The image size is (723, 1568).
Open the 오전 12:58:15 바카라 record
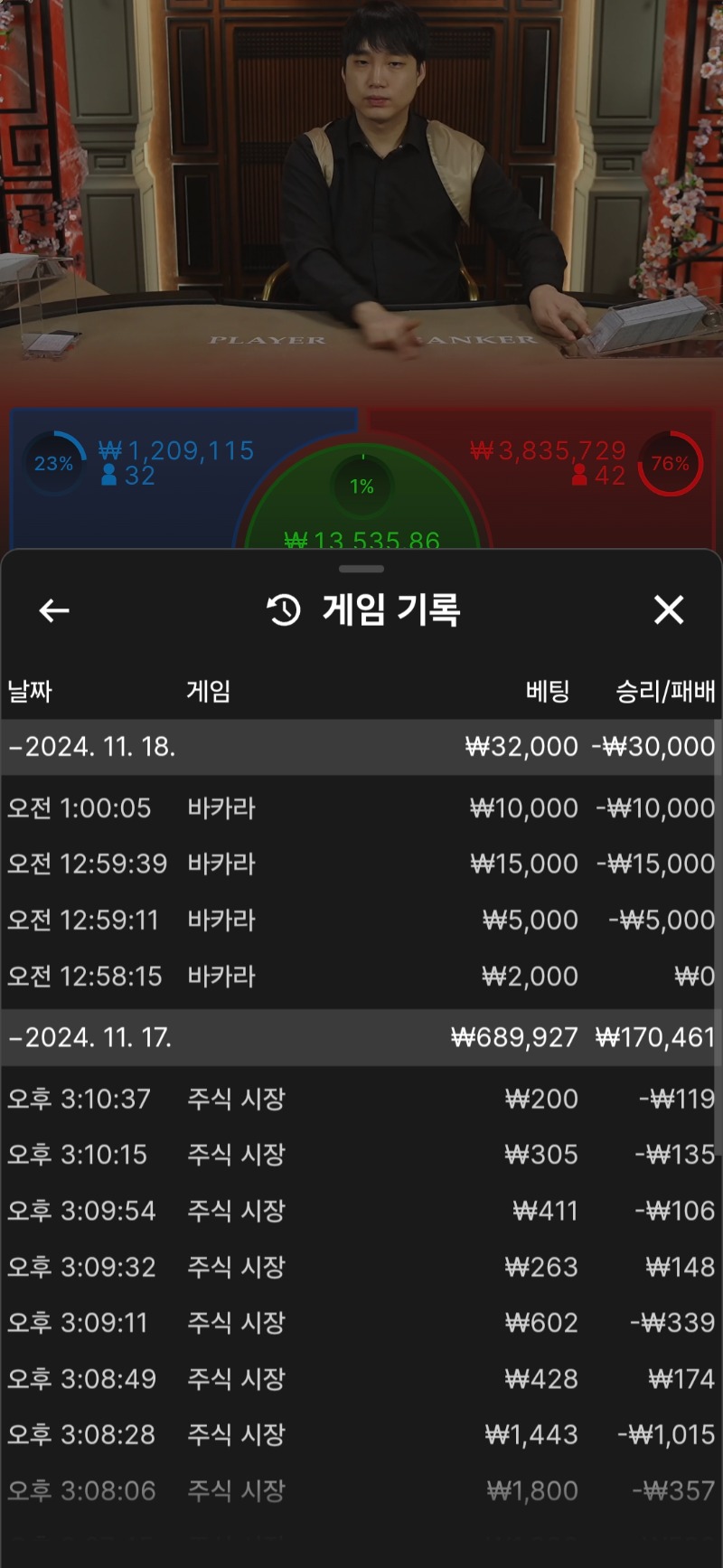pos(360,977)
